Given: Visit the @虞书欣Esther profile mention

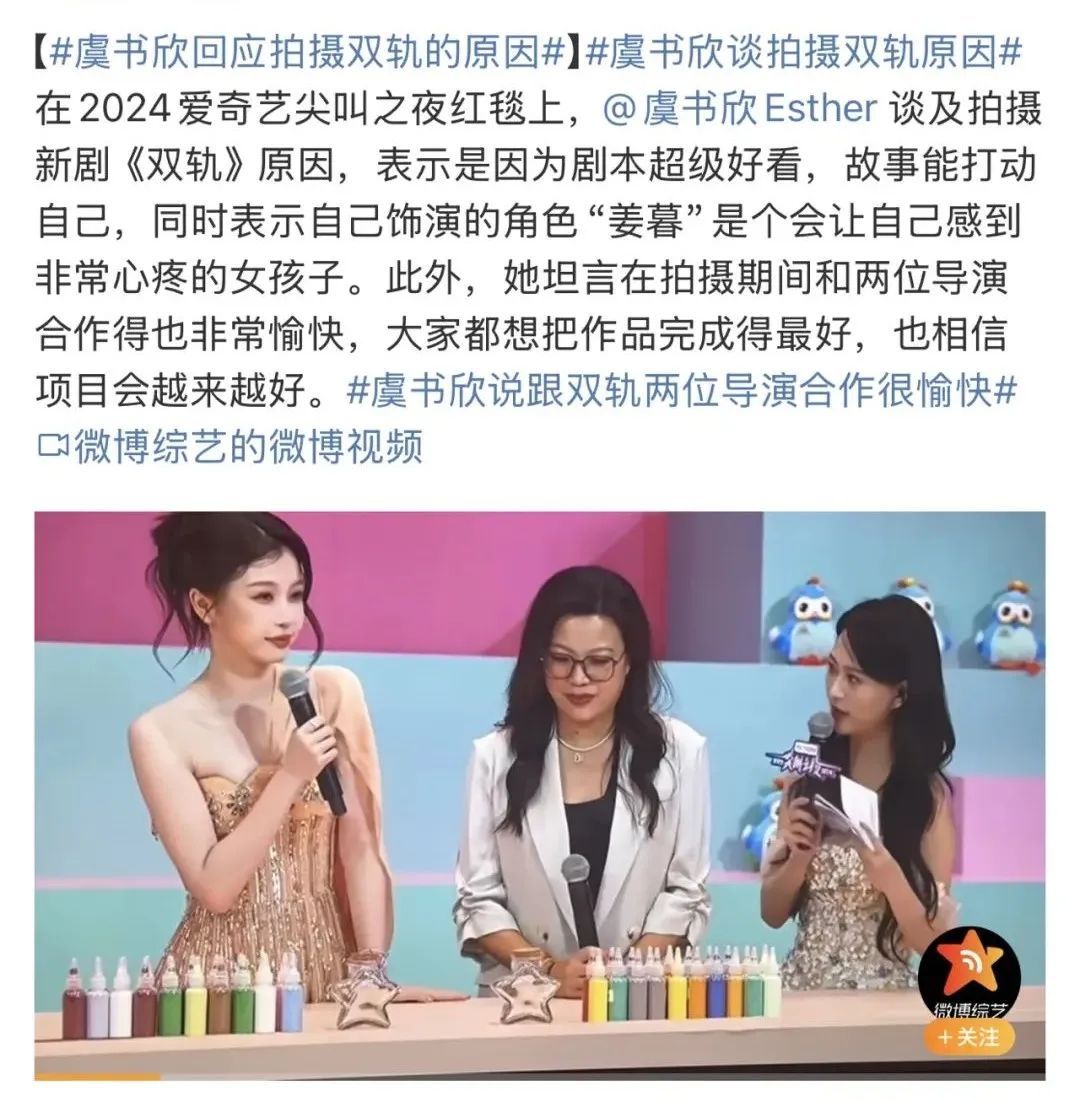Looking at the screenshot, I should coord(739,109).
